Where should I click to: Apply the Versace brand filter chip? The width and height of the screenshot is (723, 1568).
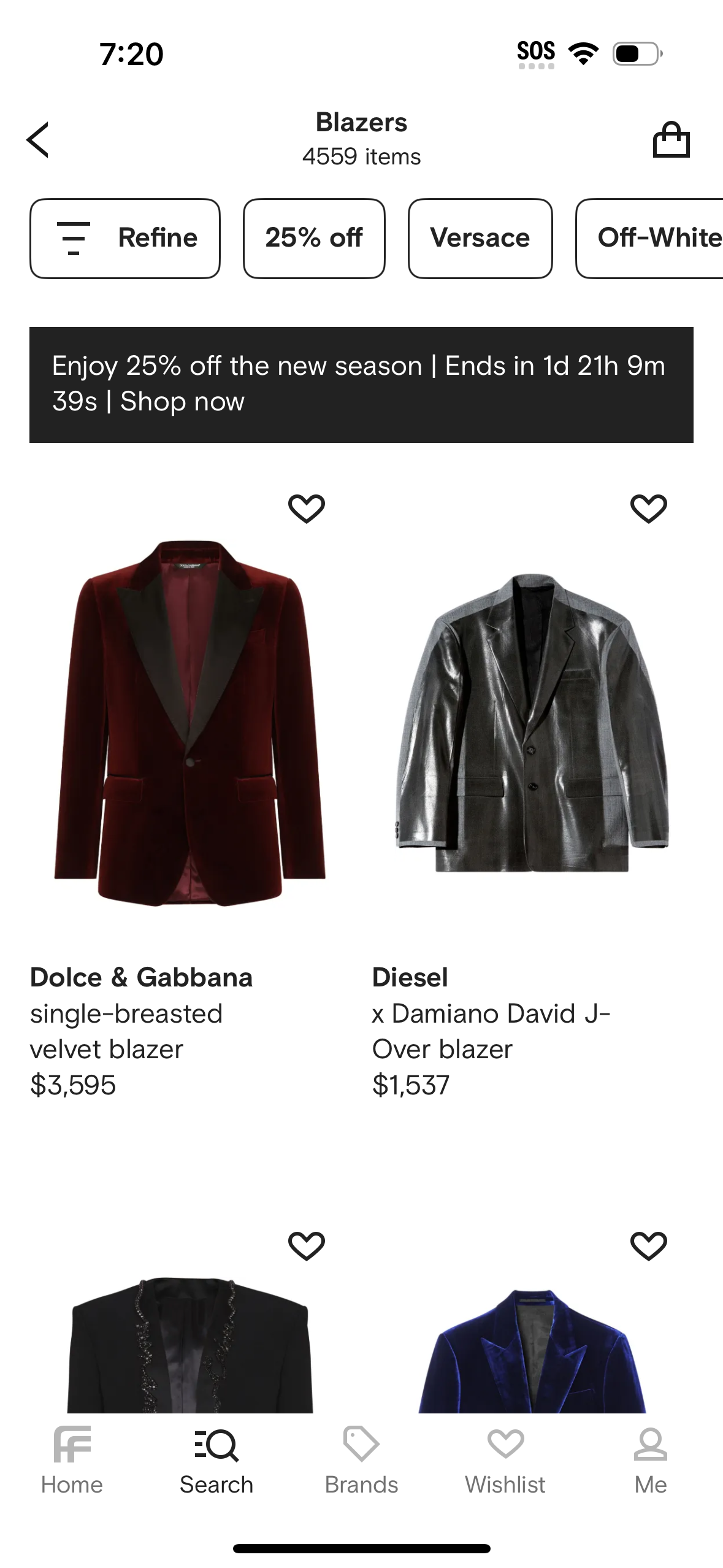coord(480,238)
